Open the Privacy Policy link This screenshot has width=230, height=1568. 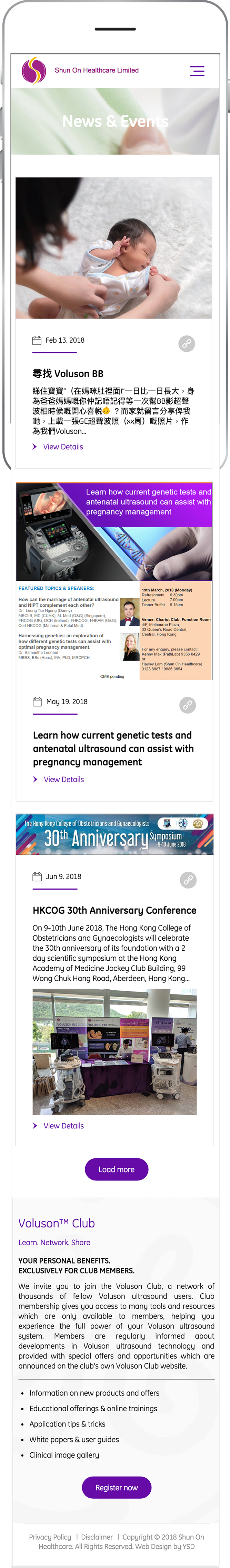tap(50, 1537)
